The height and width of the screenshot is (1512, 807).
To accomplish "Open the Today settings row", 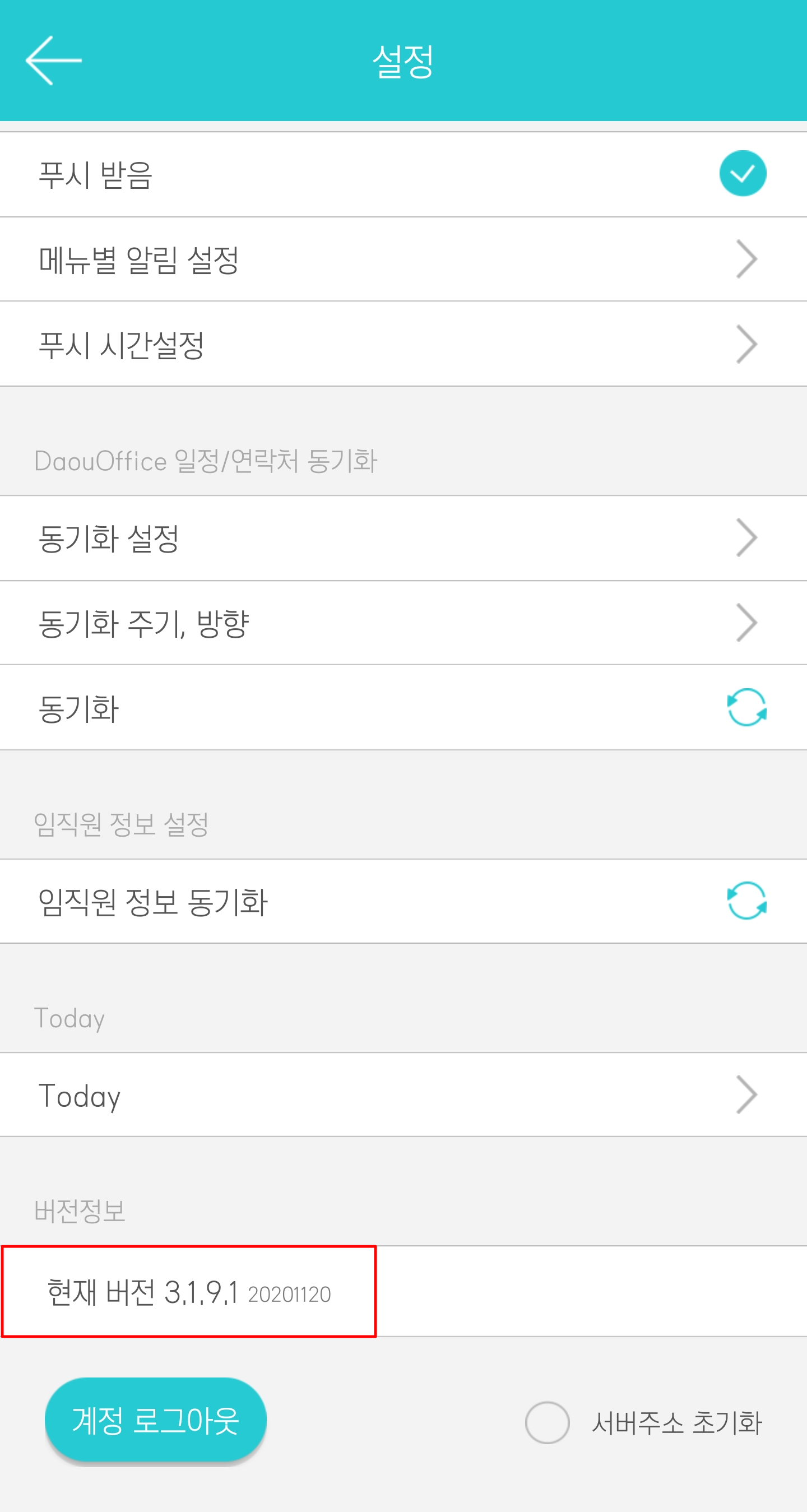I will (403, 1094).
